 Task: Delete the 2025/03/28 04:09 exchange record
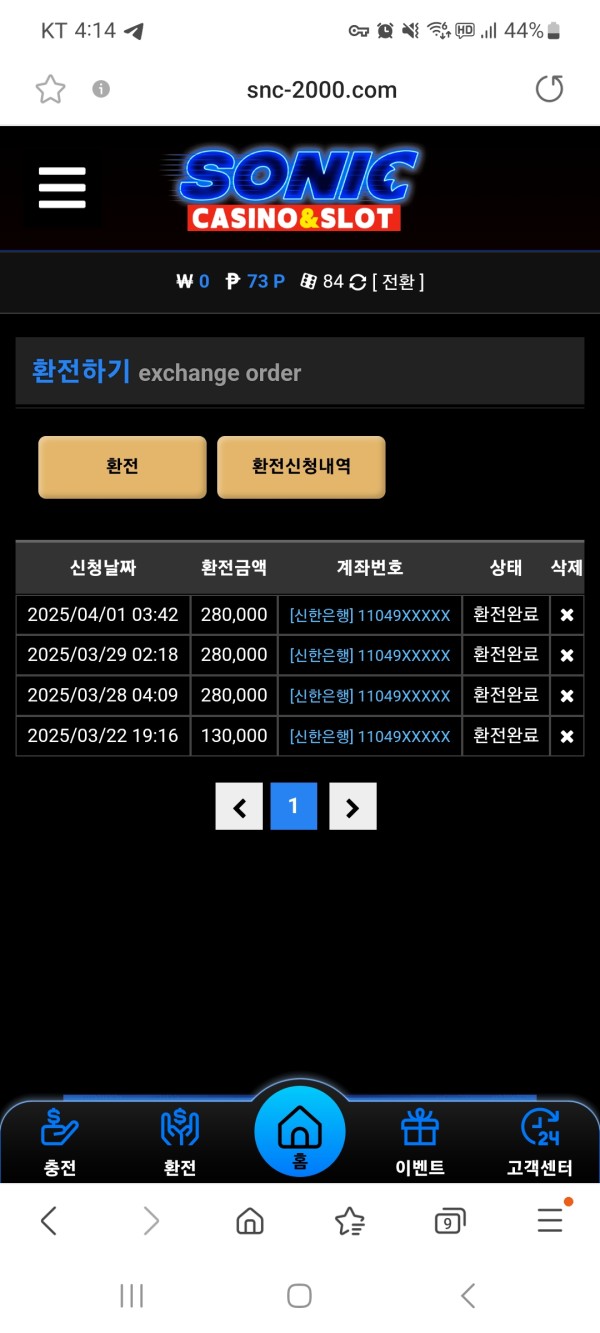tap(566, 696)
